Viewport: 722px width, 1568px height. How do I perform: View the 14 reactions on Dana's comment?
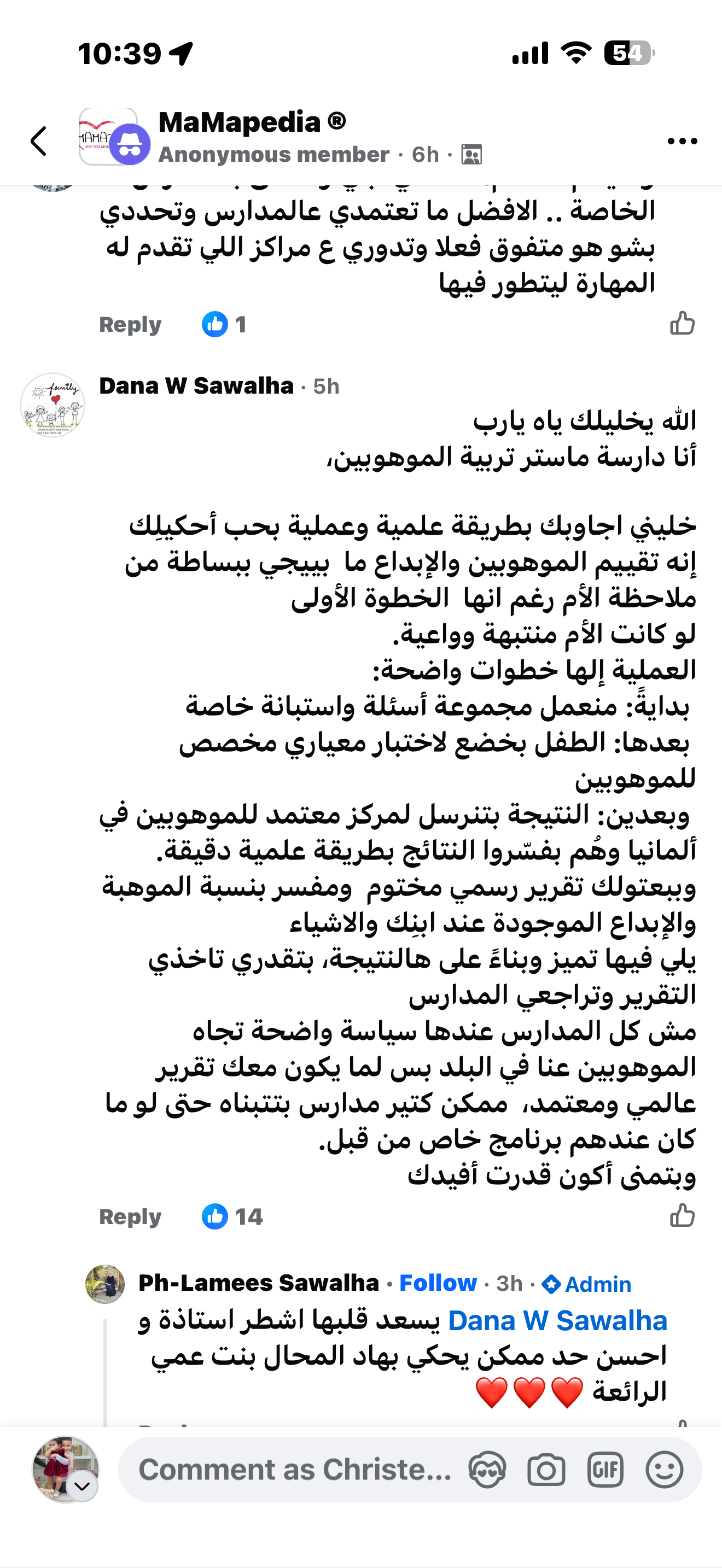[232, 1217]
